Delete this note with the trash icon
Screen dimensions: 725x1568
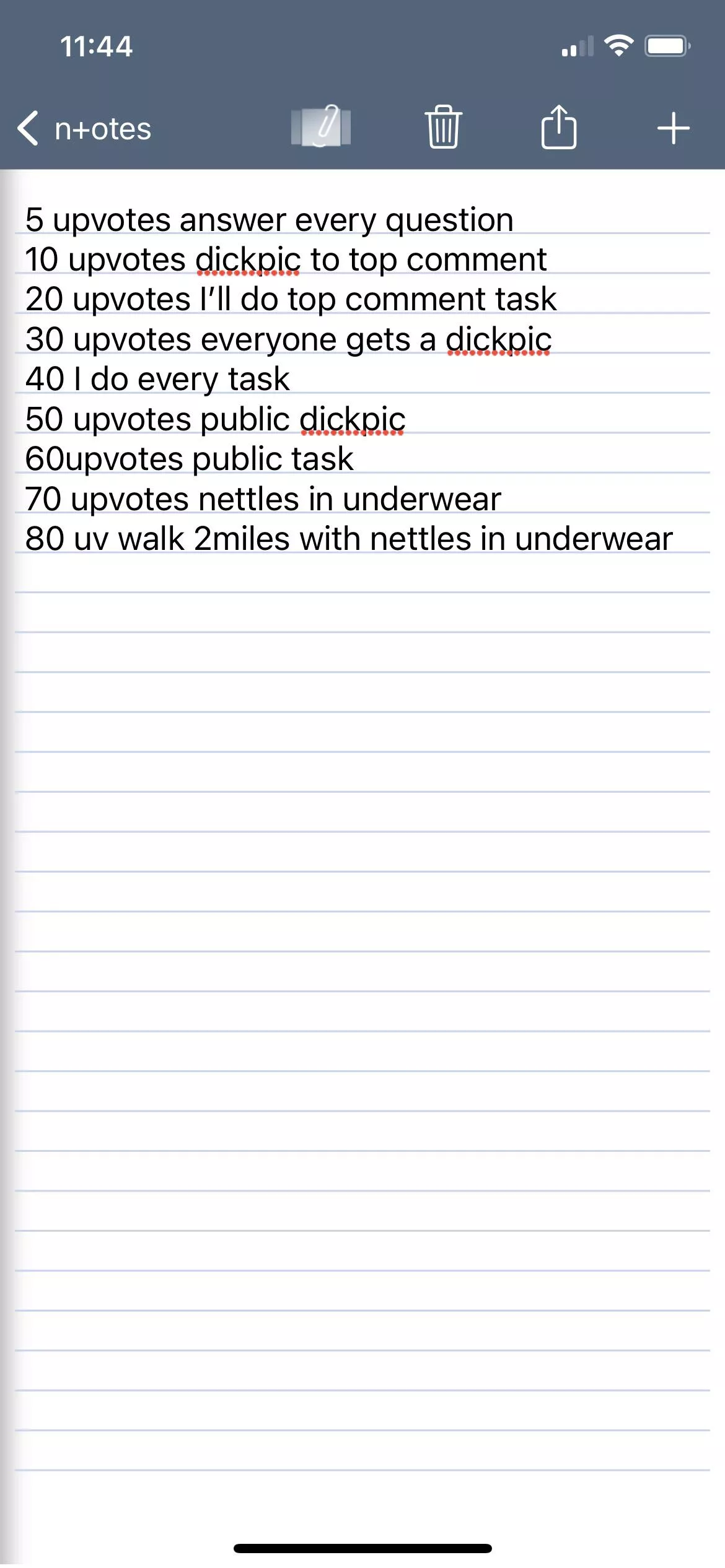coord(442,128)
